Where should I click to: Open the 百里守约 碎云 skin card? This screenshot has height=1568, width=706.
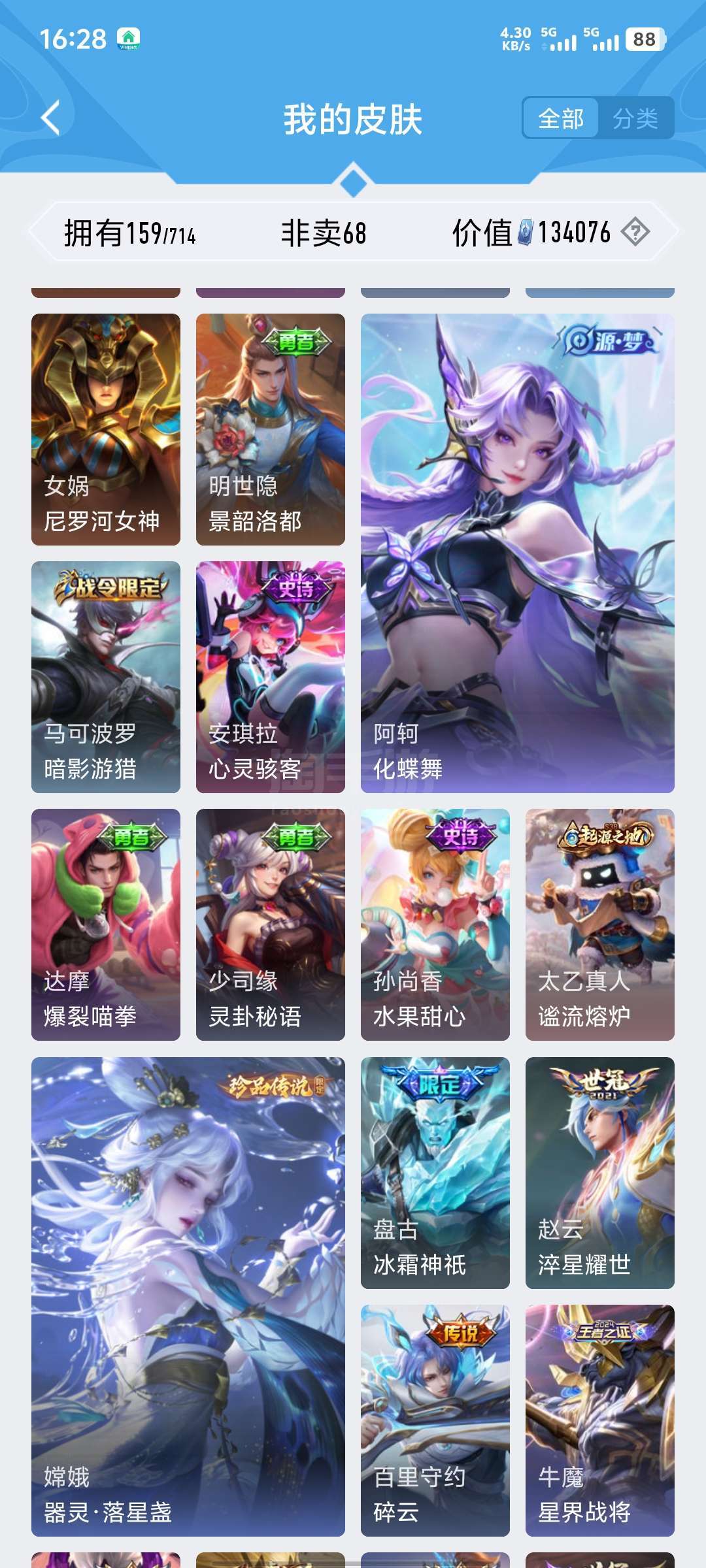click(435, 1420)
